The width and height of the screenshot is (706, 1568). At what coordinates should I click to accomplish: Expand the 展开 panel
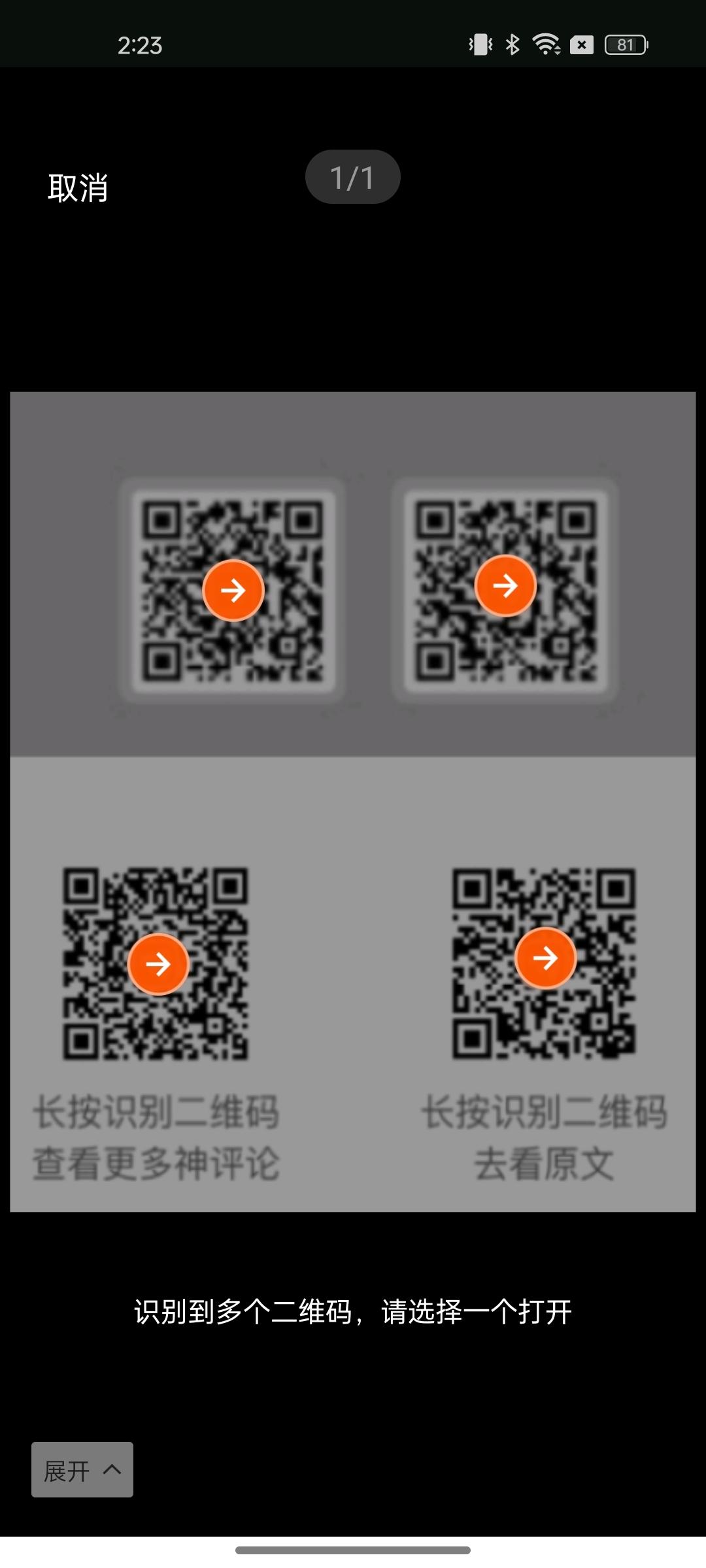[82, 1469]
